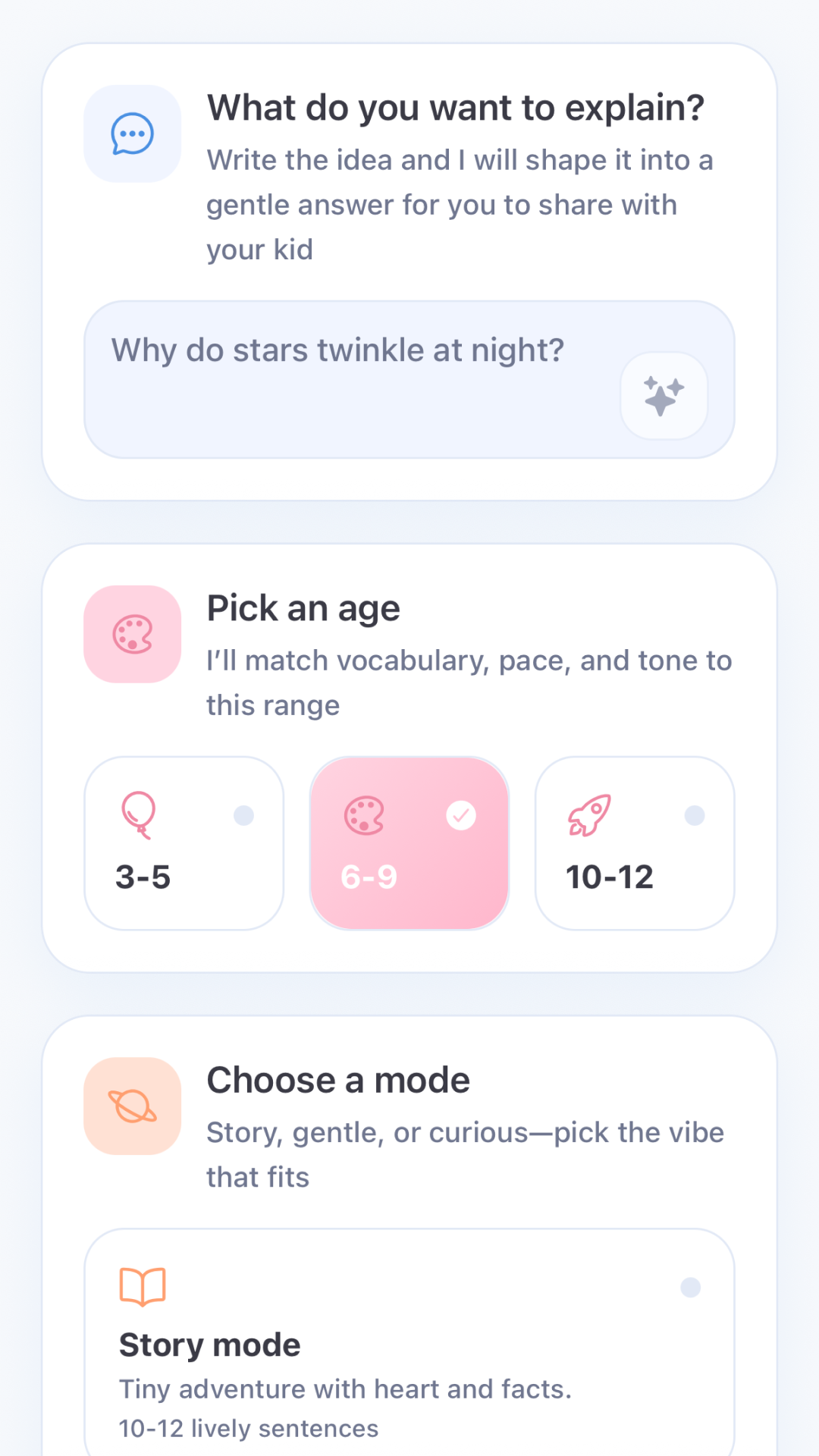Pick the 3-5 age range button
Image resolution: width=819 pixels, height=1456 pixels.
(x=184, y=842)
